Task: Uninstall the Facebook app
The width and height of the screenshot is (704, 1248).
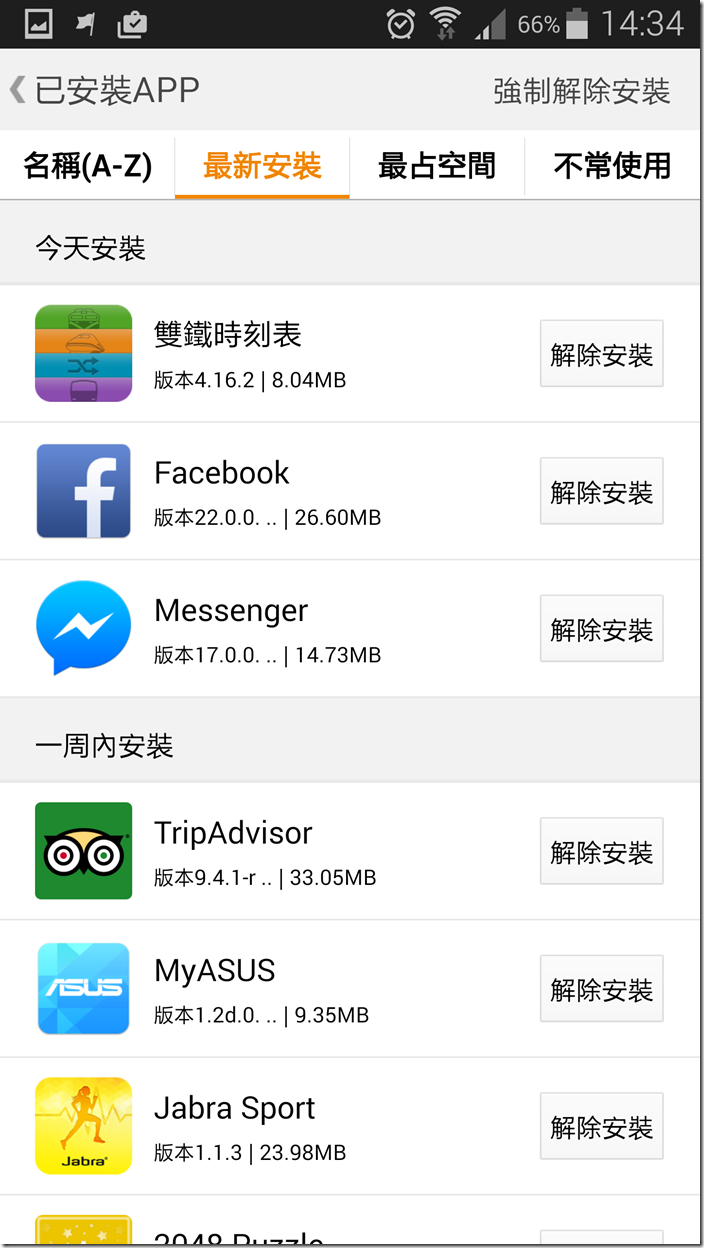Action: [601, 491]
